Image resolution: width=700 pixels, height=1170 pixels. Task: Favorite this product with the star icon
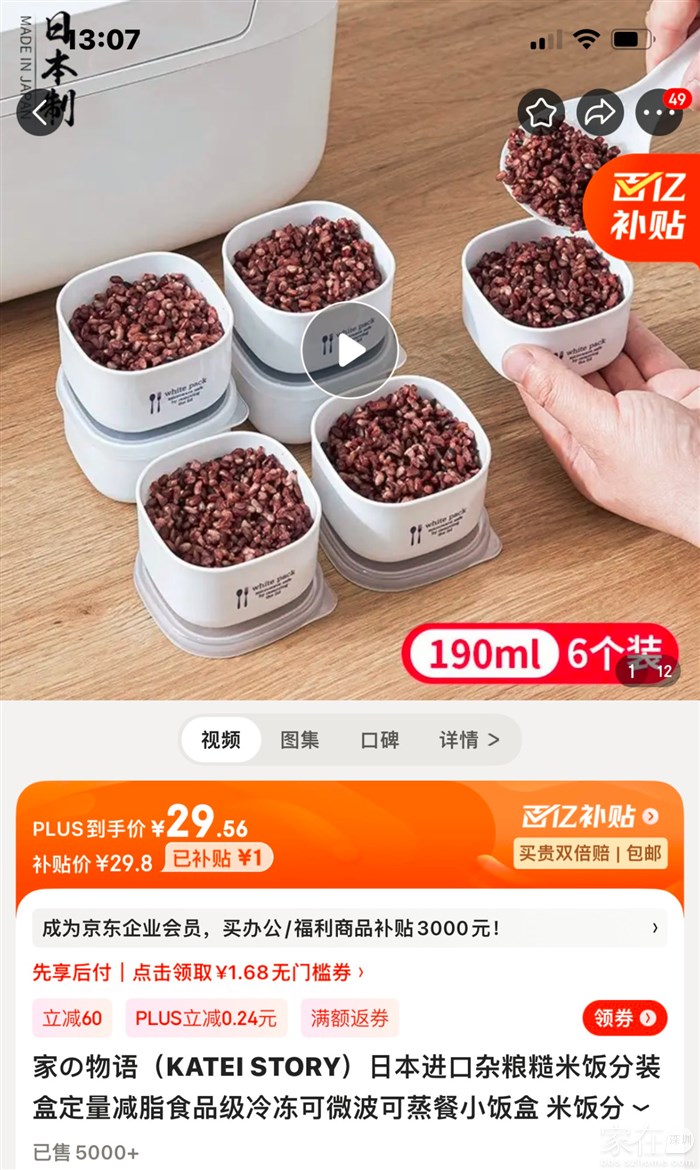[x=541, y=112]
